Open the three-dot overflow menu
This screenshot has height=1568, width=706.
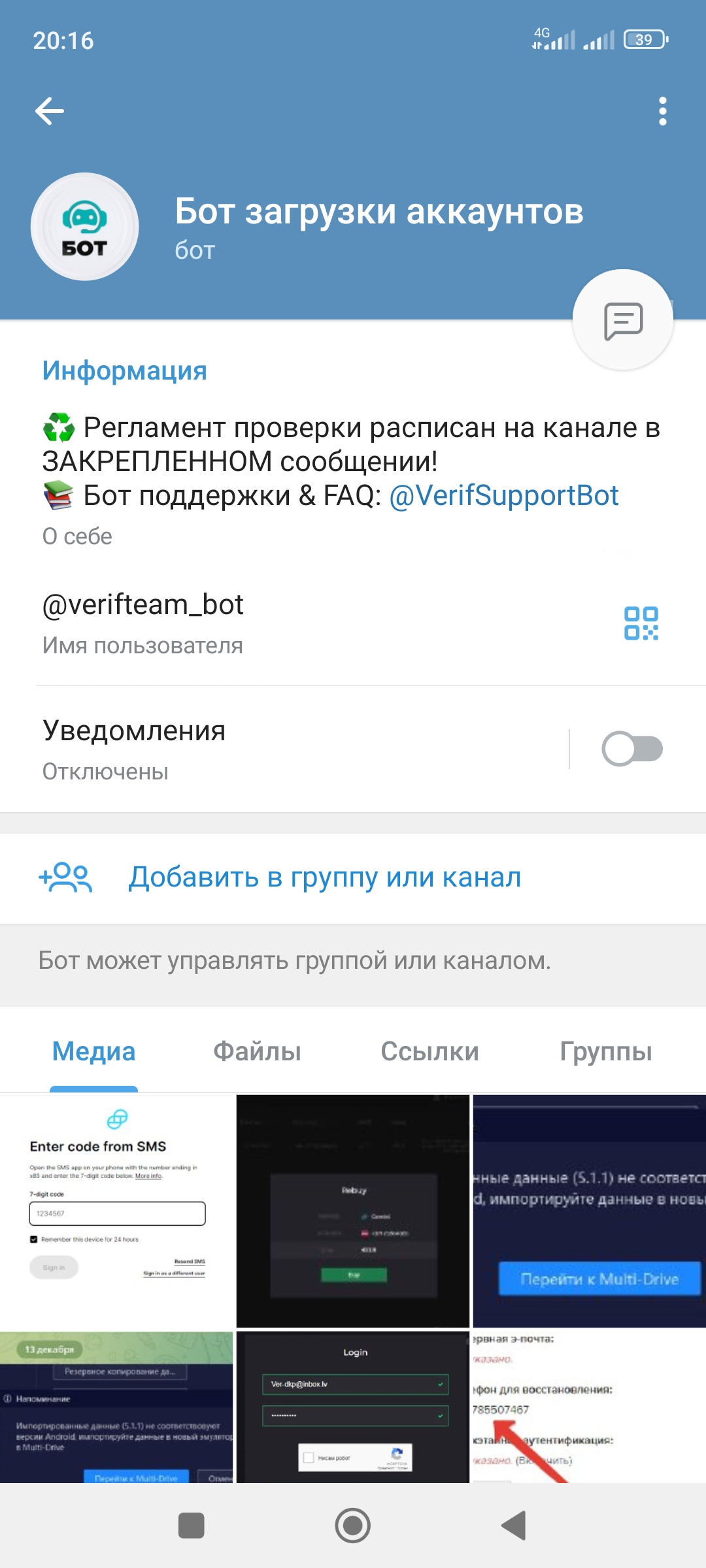pos(662,111)
